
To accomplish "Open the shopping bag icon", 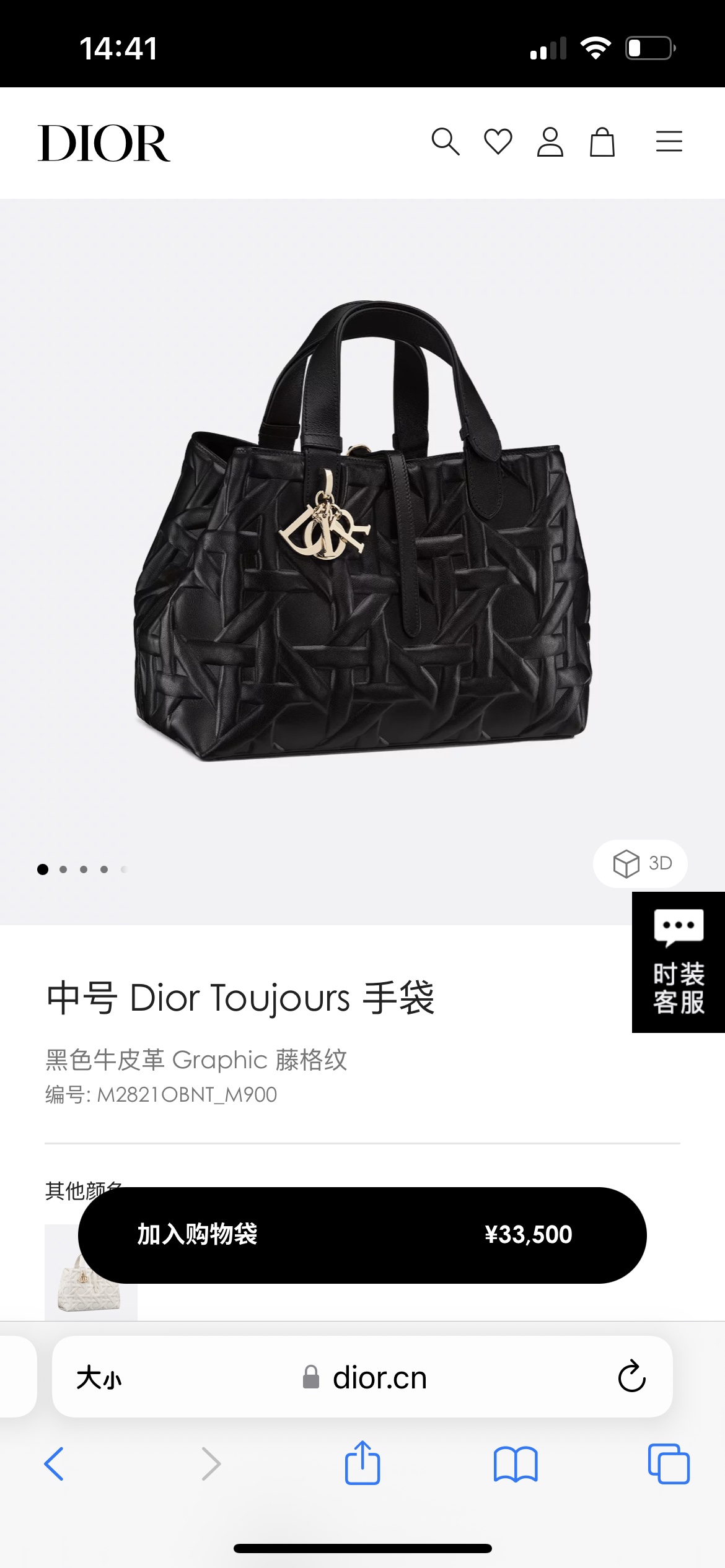I will coord(602,142).
